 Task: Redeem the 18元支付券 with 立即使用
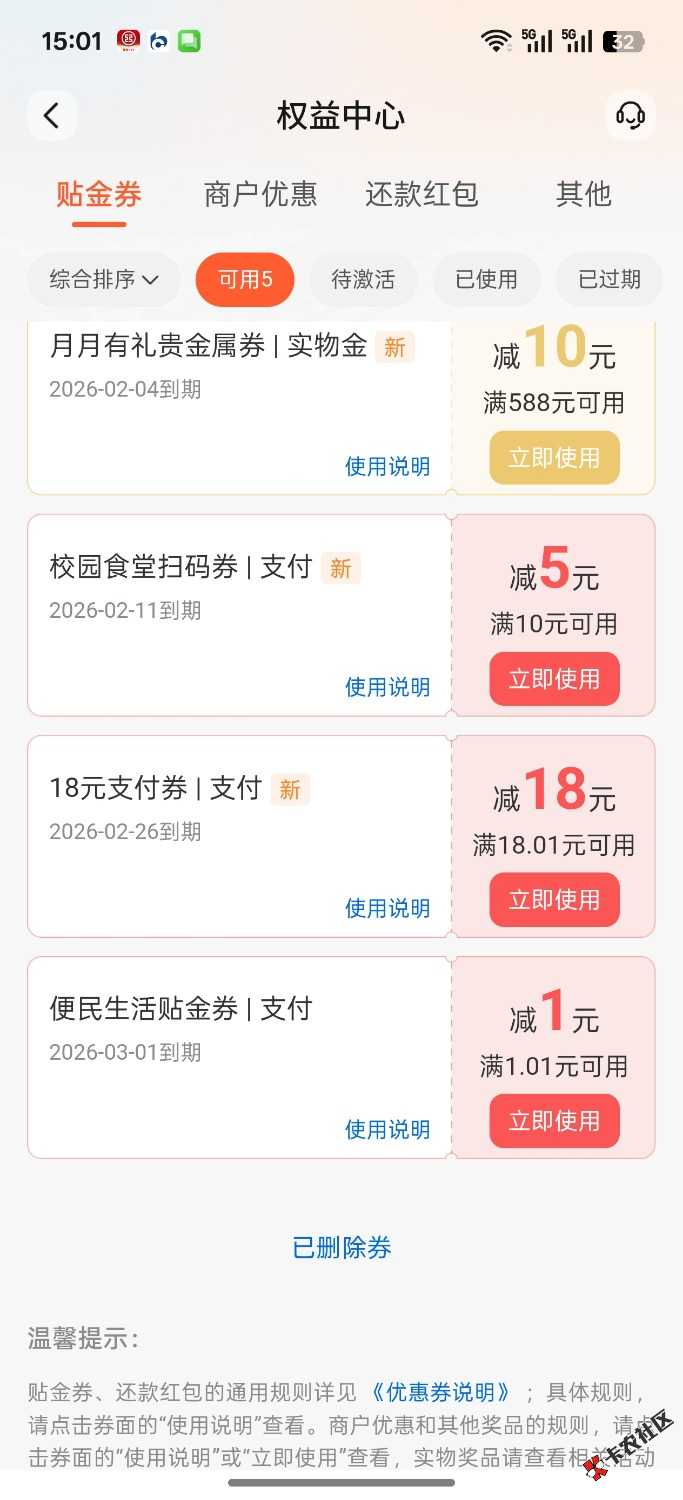(x=554, y=900)
